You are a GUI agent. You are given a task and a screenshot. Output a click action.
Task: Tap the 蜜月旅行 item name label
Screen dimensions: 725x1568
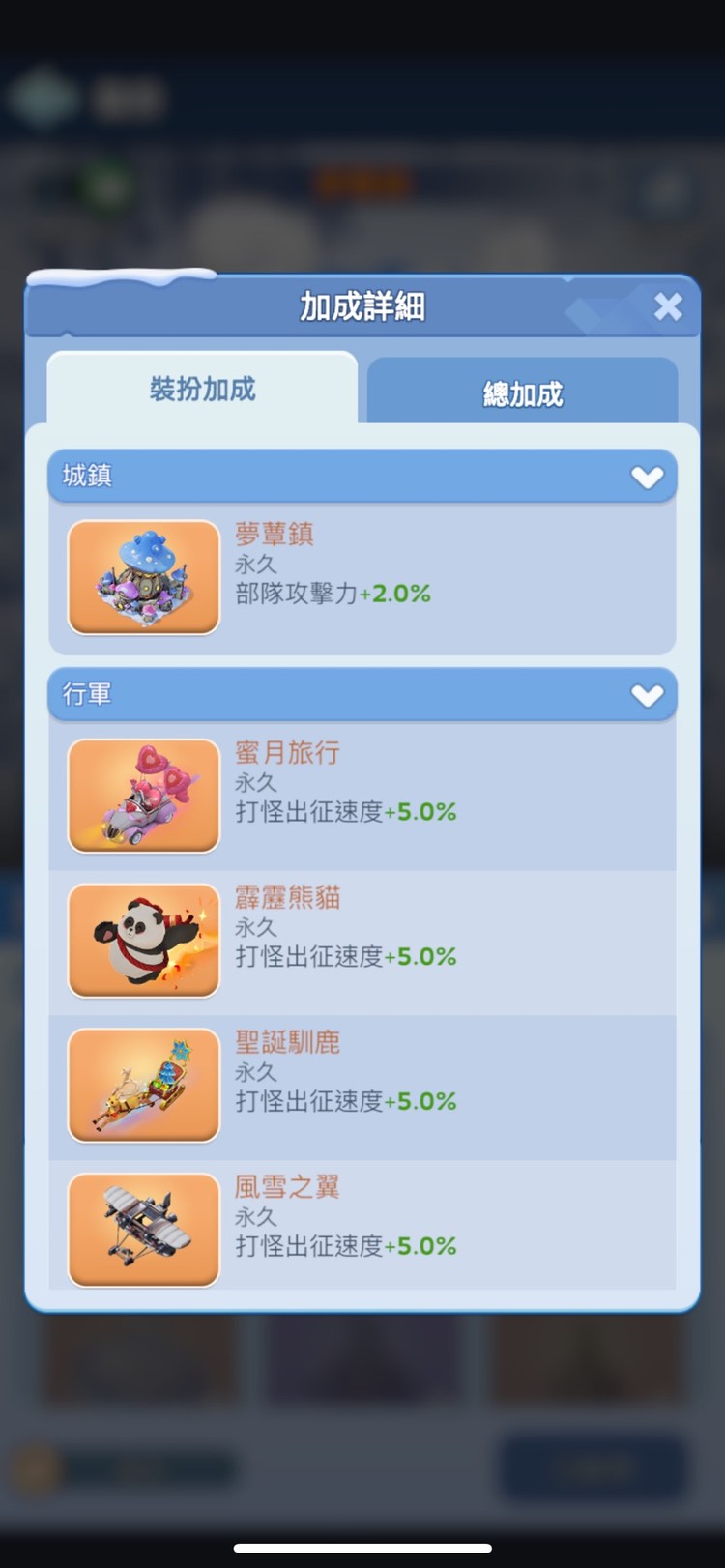point(286,752)
